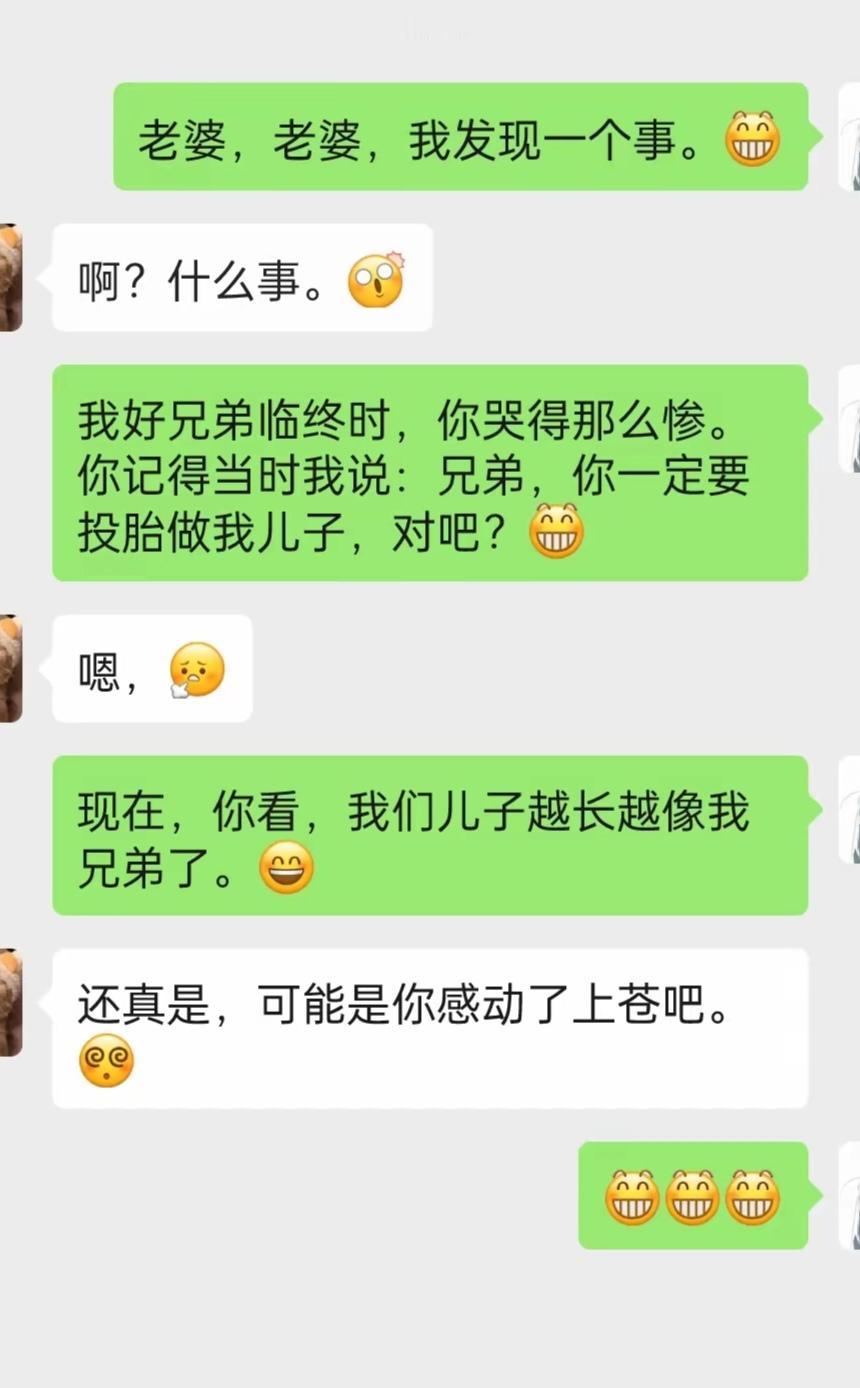The width and height of the screenshot is (860, 1388).
Task: Select the "老婆，老婆，我发现一个事" bubble
Action: (x=460, y=140)
